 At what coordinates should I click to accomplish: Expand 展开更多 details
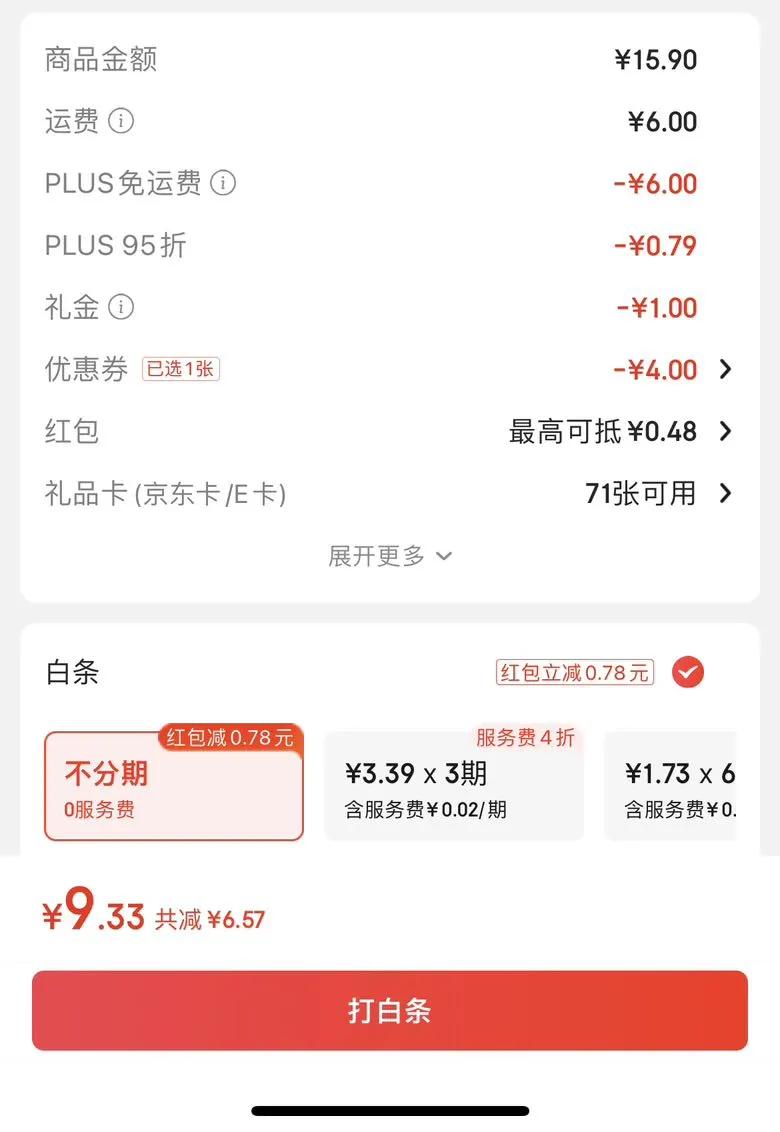pos(390,556)
